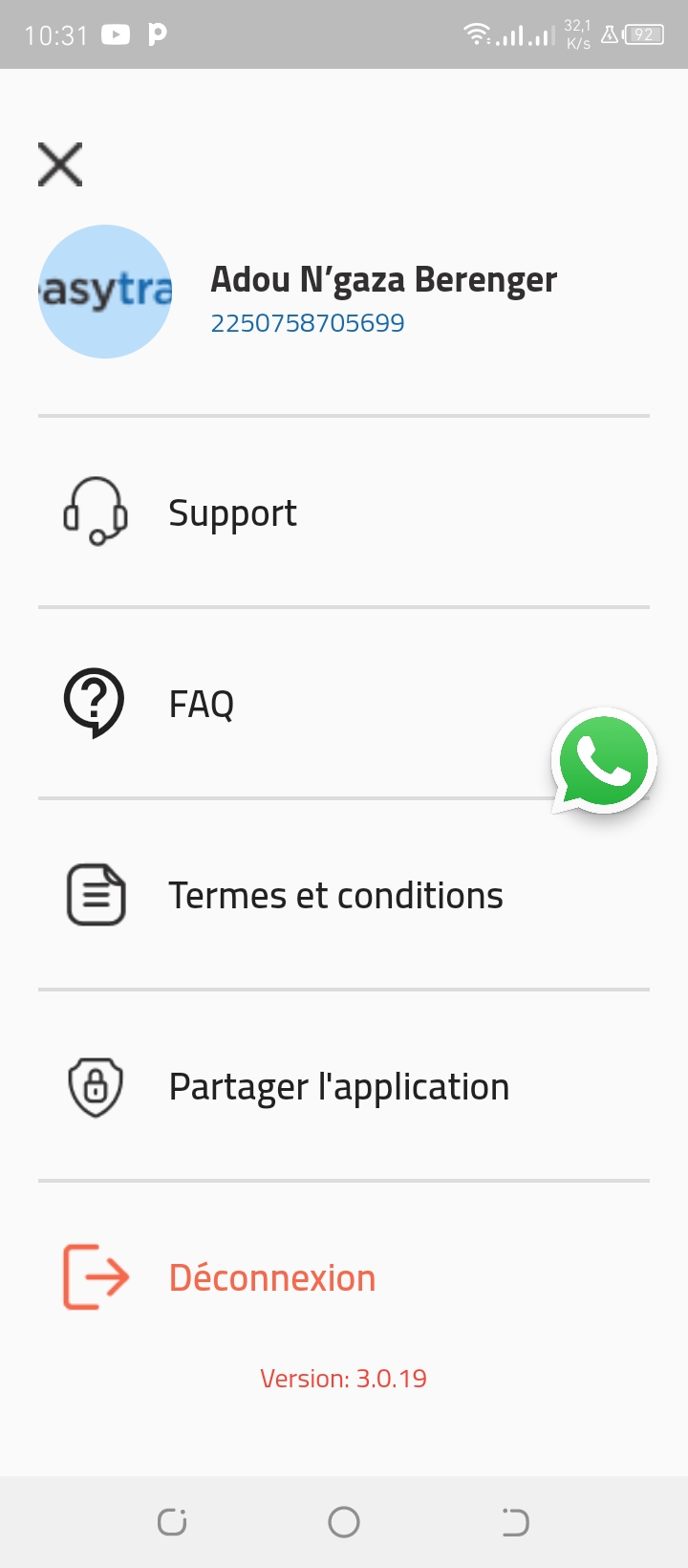Tap the system back button
Screen dimensions: 688x1568
(x=515, y=1522)
